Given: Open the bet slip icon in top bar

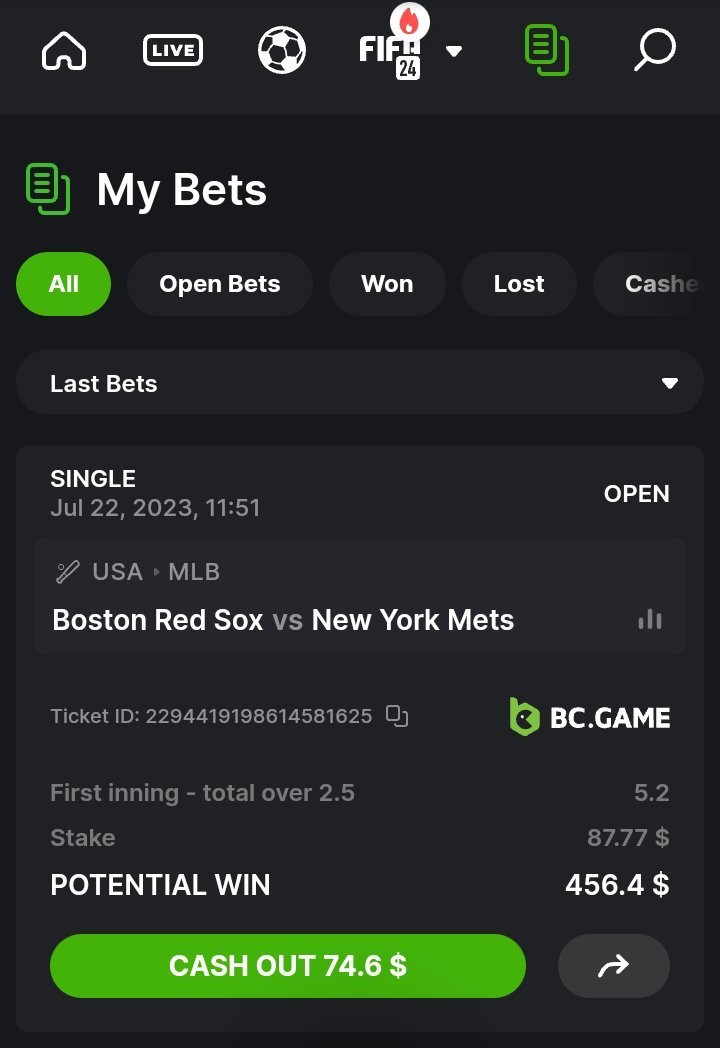Looking at the screenshot, I should click(x=547, y=50).
